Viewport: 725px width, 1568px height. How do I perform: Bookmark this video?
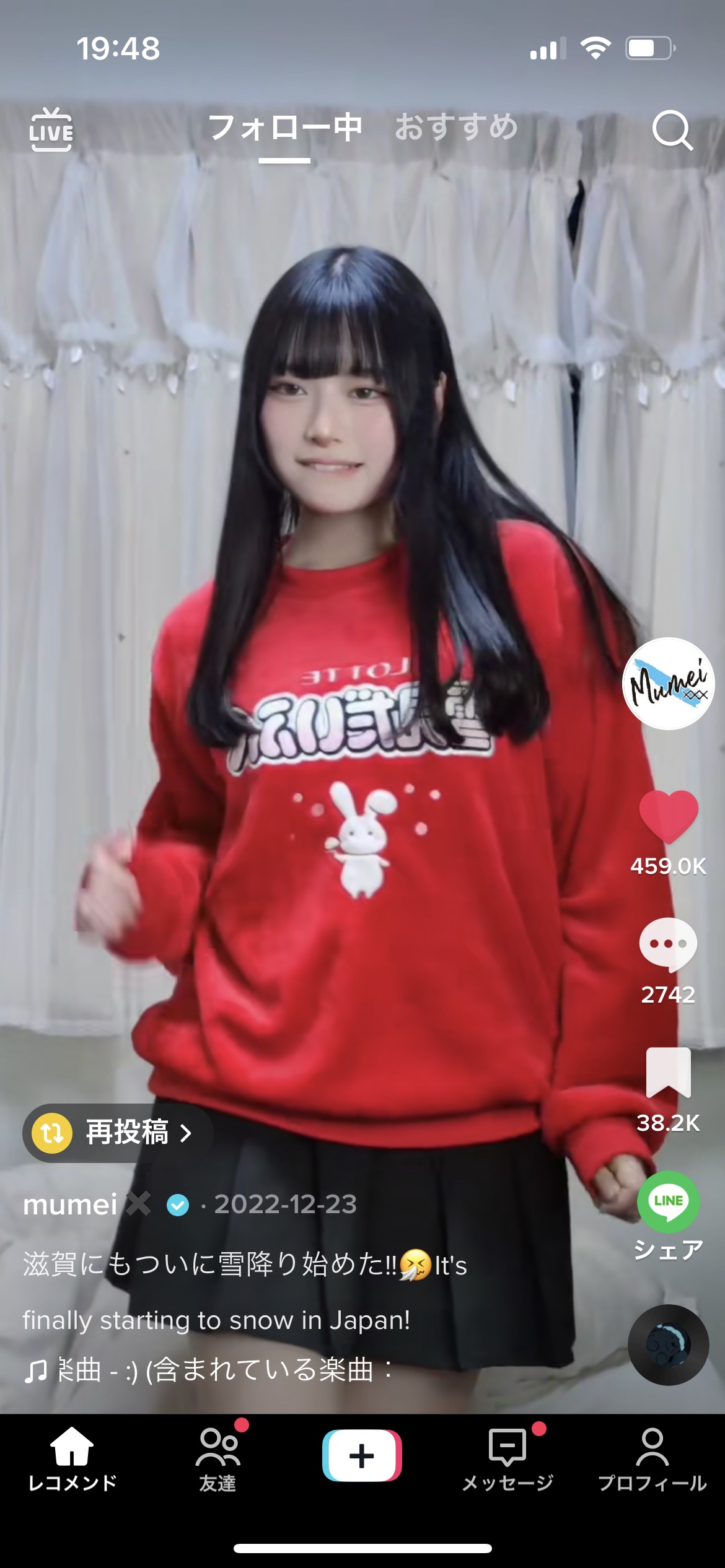tap(668, 1073)
